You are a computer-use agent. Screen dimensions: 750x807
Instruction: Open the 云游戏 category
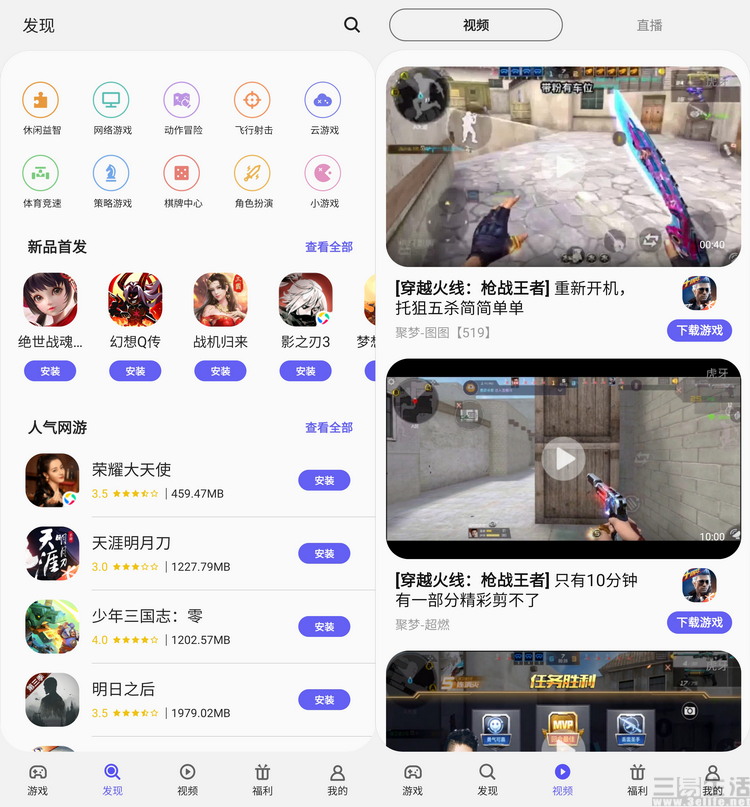pyautogui.click(x=323, y=100)
